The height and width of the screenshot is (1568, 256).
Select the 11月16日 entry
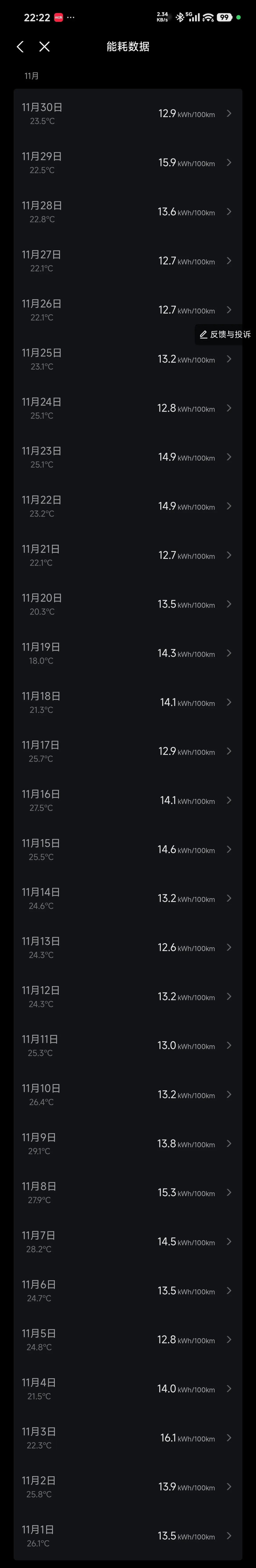pyautogui.click(x=128, y=800)
